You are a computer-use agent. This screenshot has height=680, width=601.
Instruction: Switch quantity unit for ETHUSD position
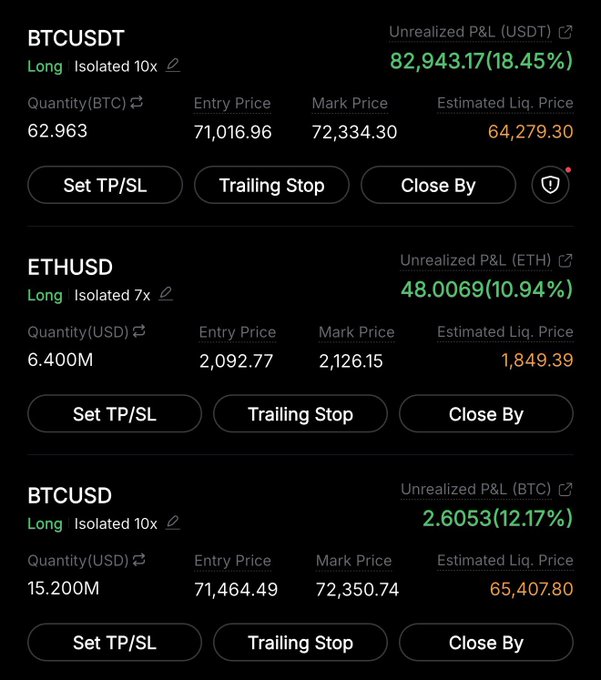(x=139, y=331)
